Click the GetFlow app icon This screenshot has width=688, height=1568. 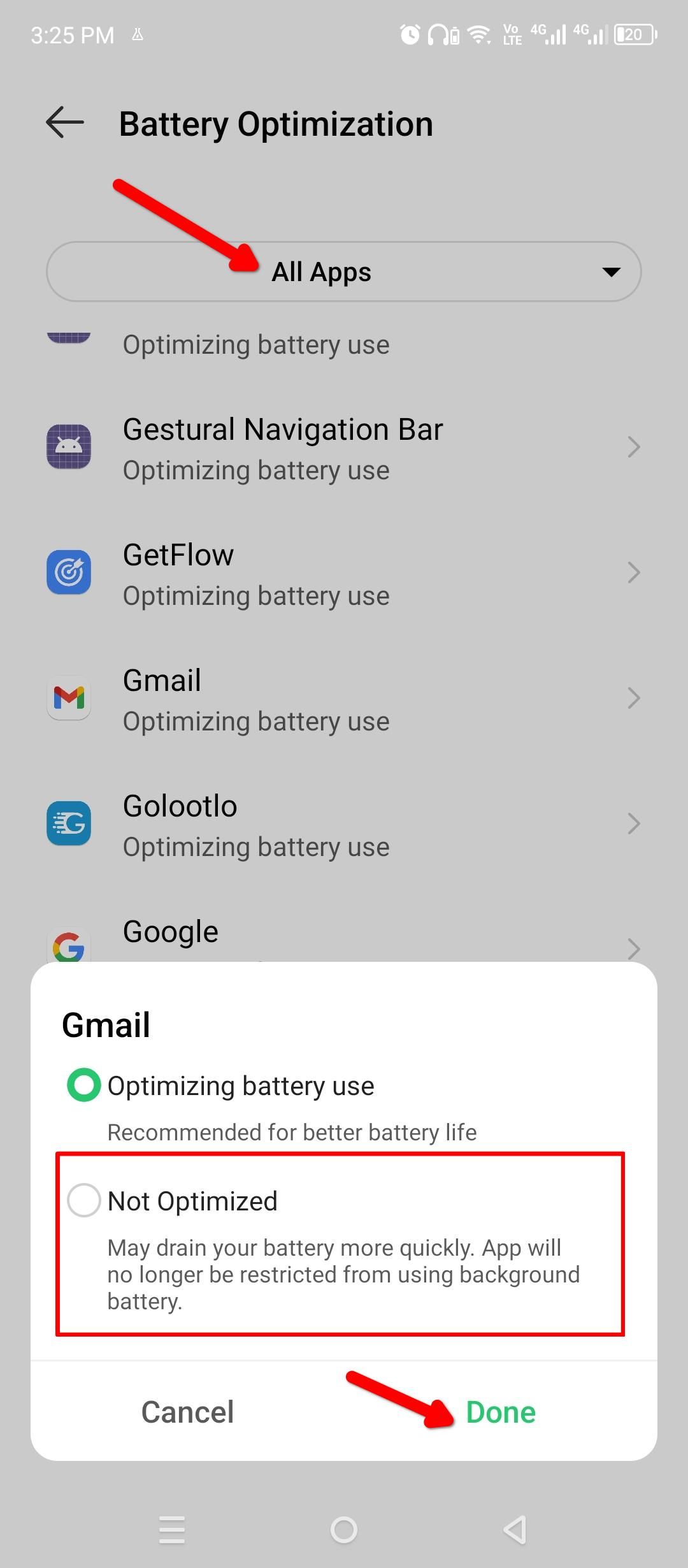point(69,572)
